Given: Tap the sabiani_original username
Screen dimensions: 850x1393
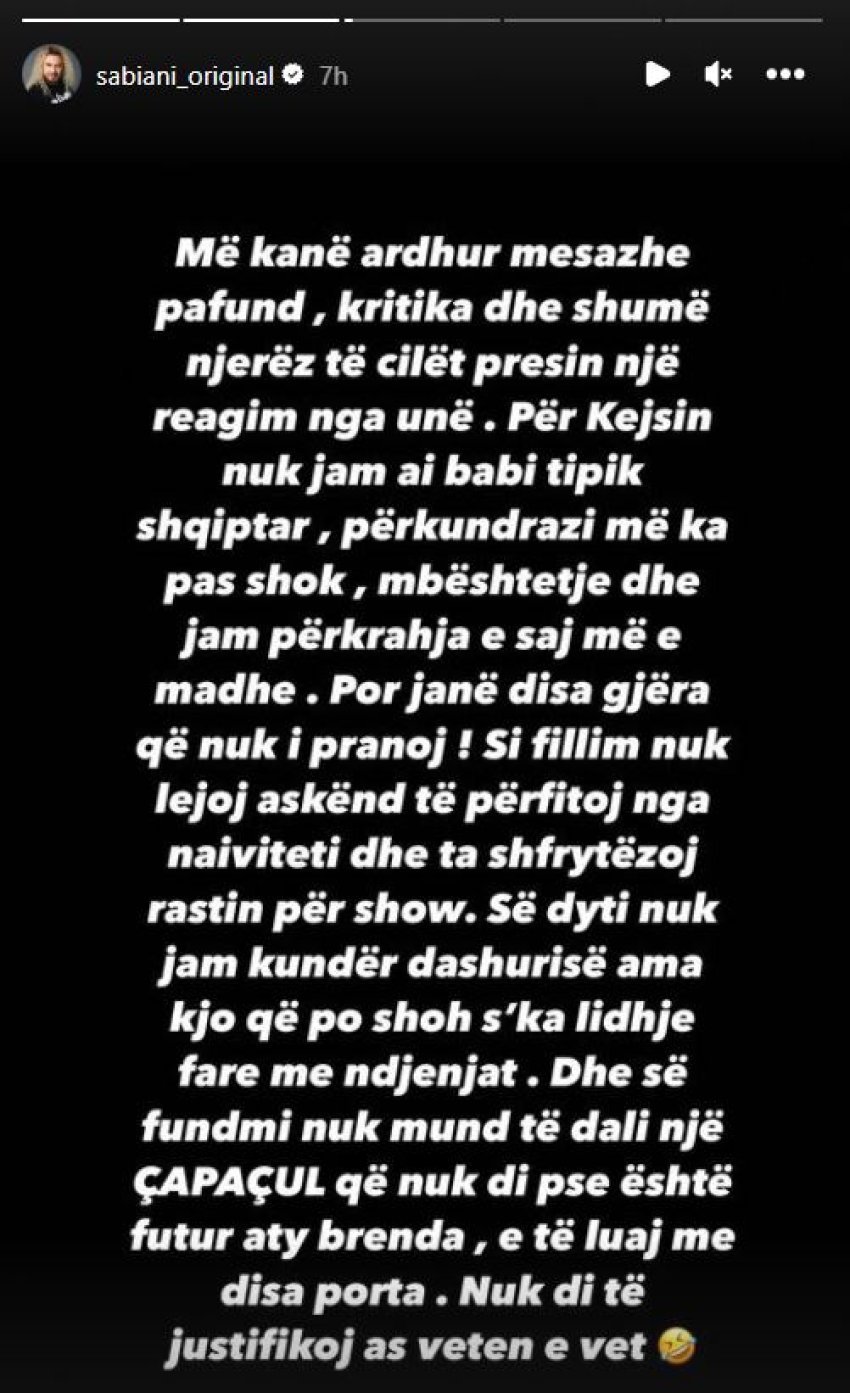Looking at the screenshot, I should [183, 75].
